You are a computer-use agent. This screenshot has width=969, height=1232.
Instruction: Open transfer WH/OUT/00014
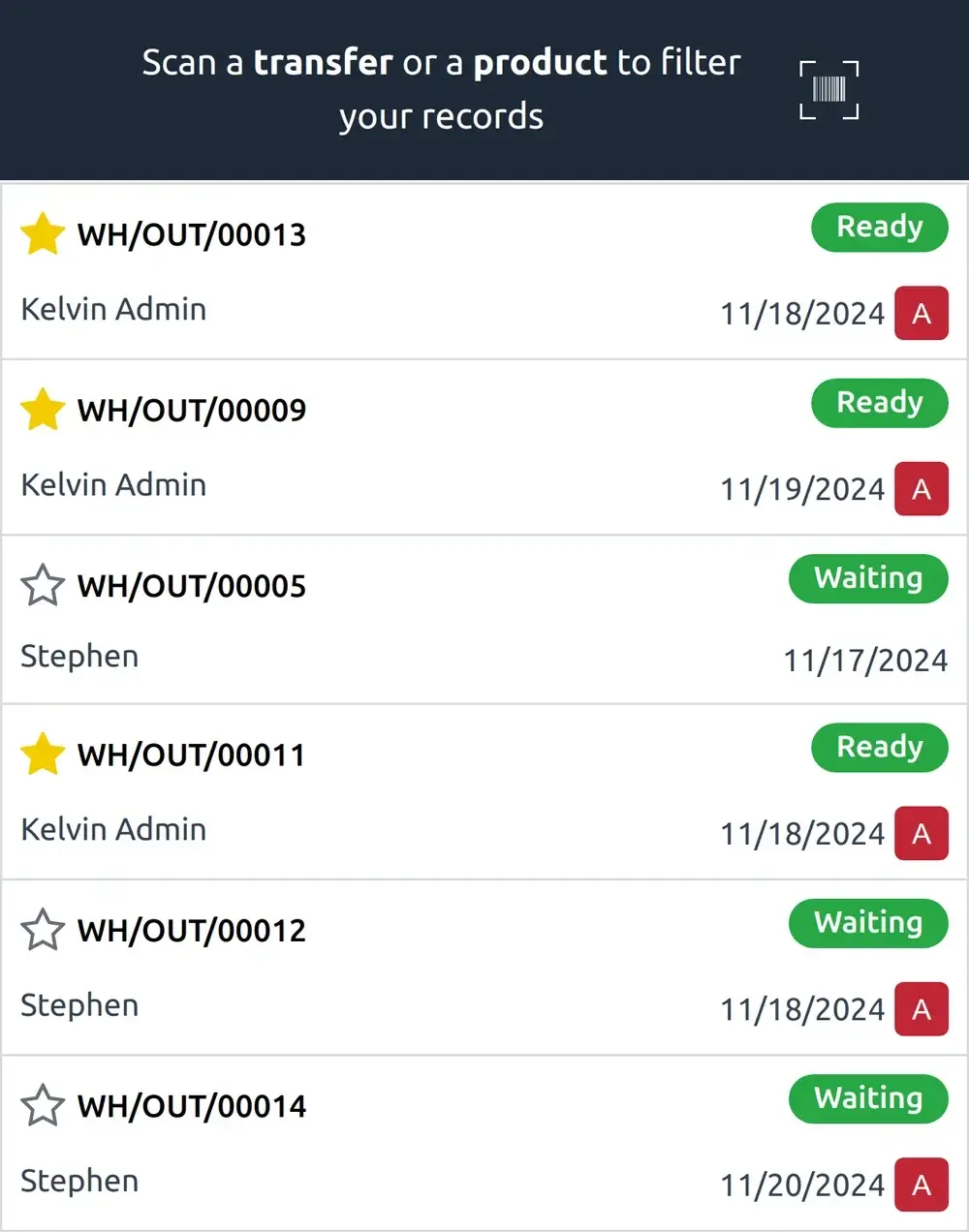point(192,1106)
